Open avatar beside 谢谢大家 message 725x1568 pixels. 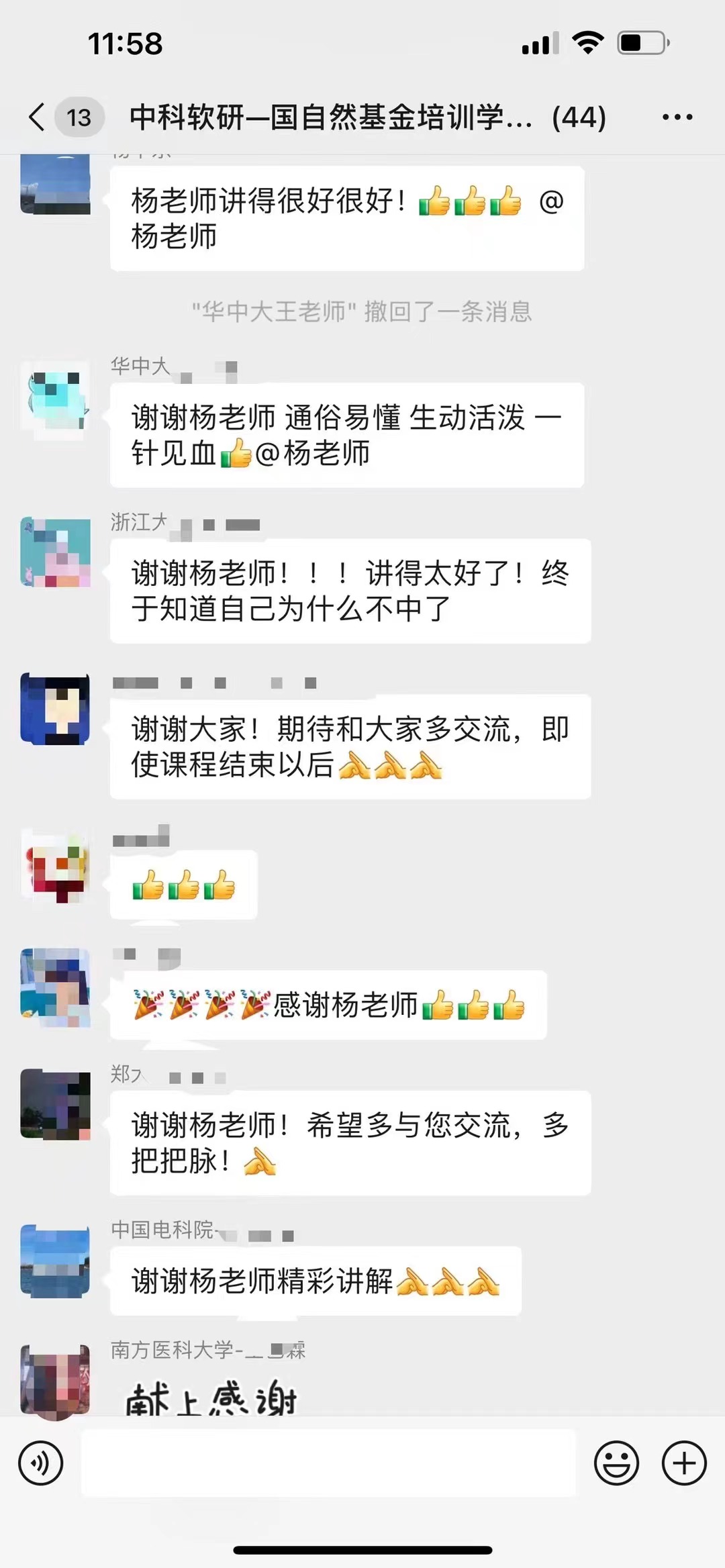[x=55, y=709]
